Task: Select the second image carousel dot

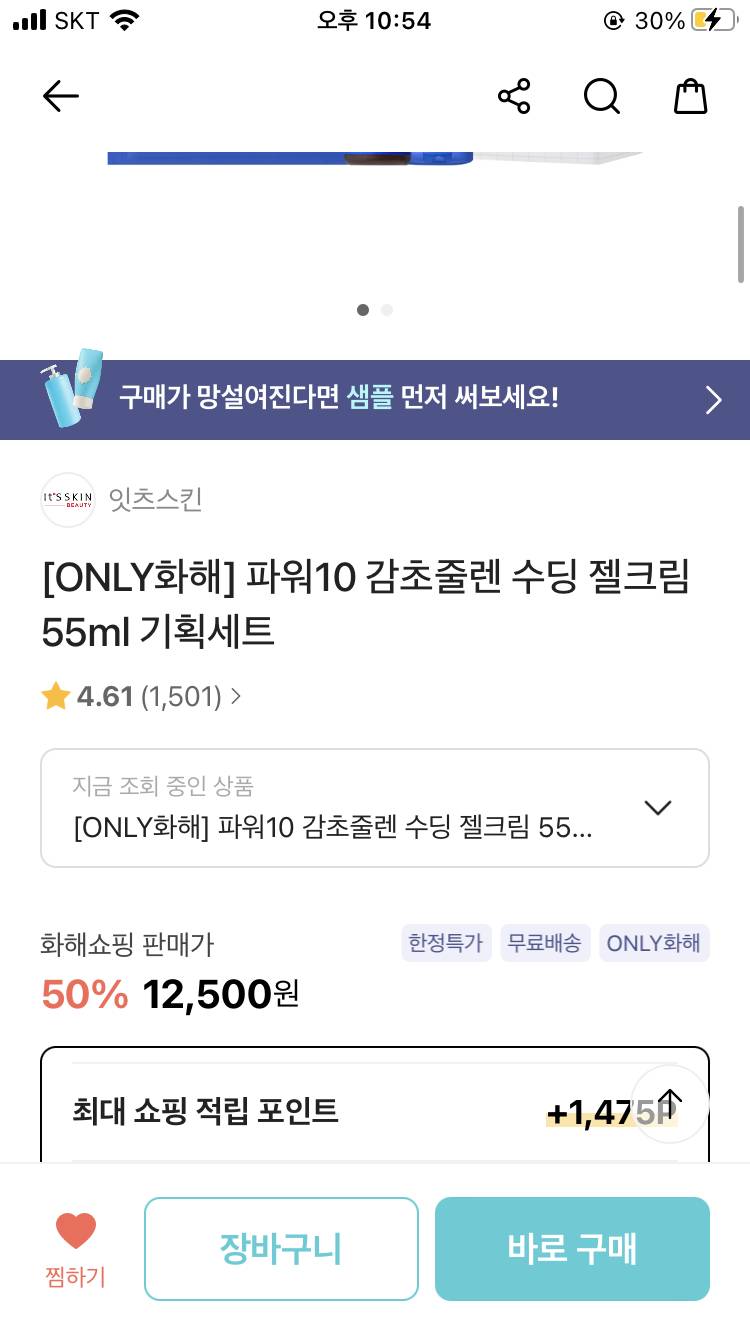Action: [387, 310]
